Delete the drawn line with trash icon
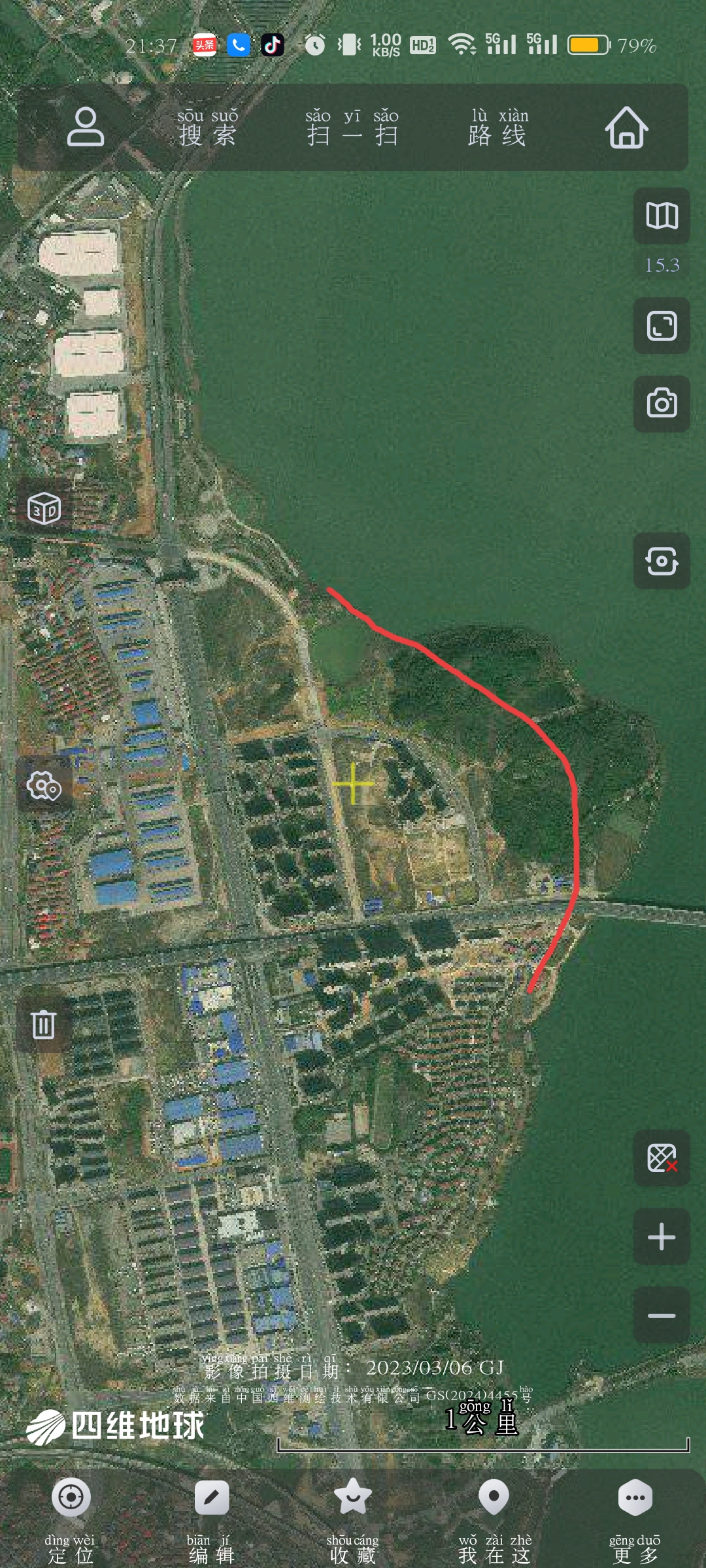 44,1024
